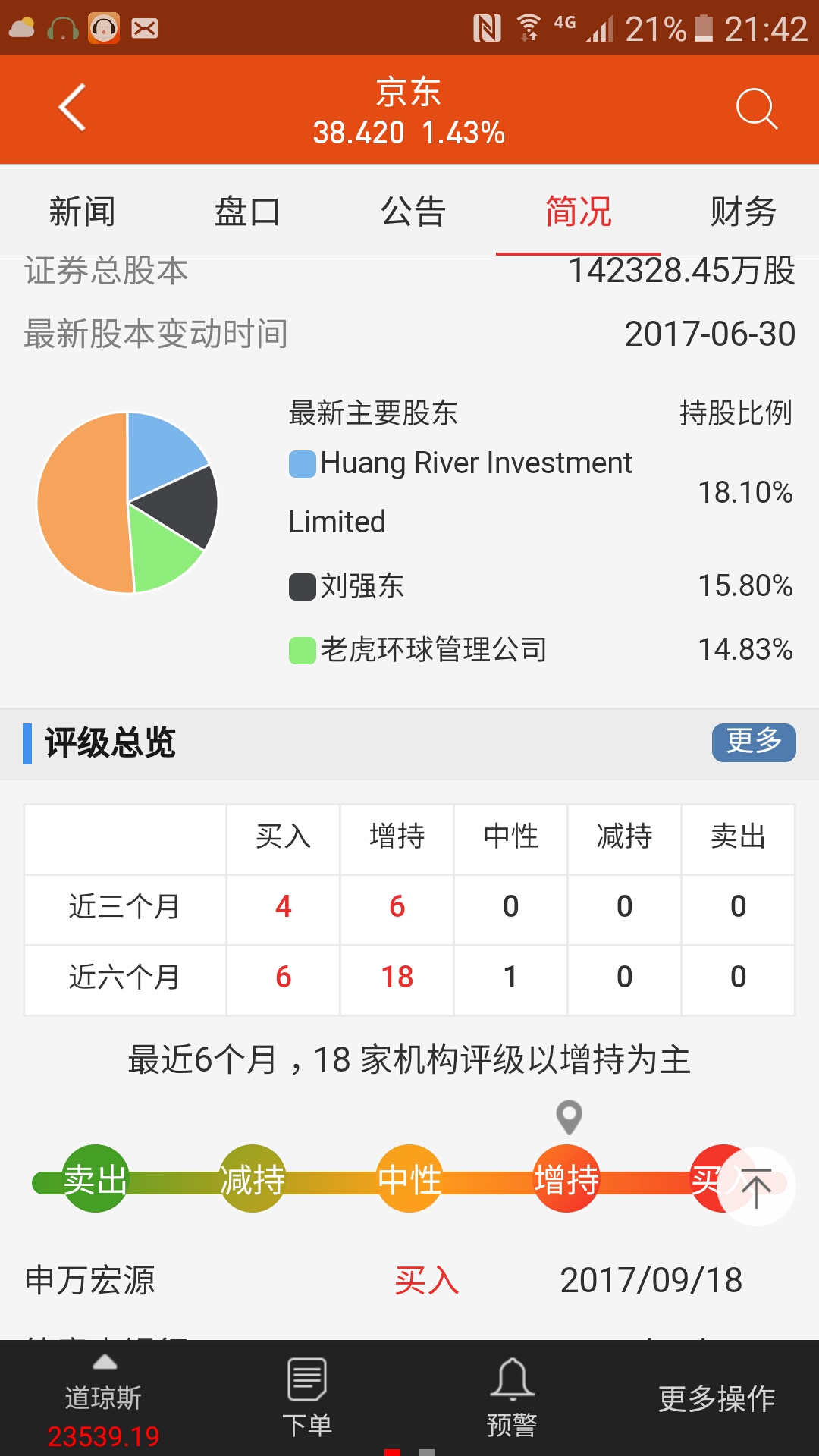This screenshot has height=1456, width=819.
Task: Select the 简况 tab
Action: (578, 211)
